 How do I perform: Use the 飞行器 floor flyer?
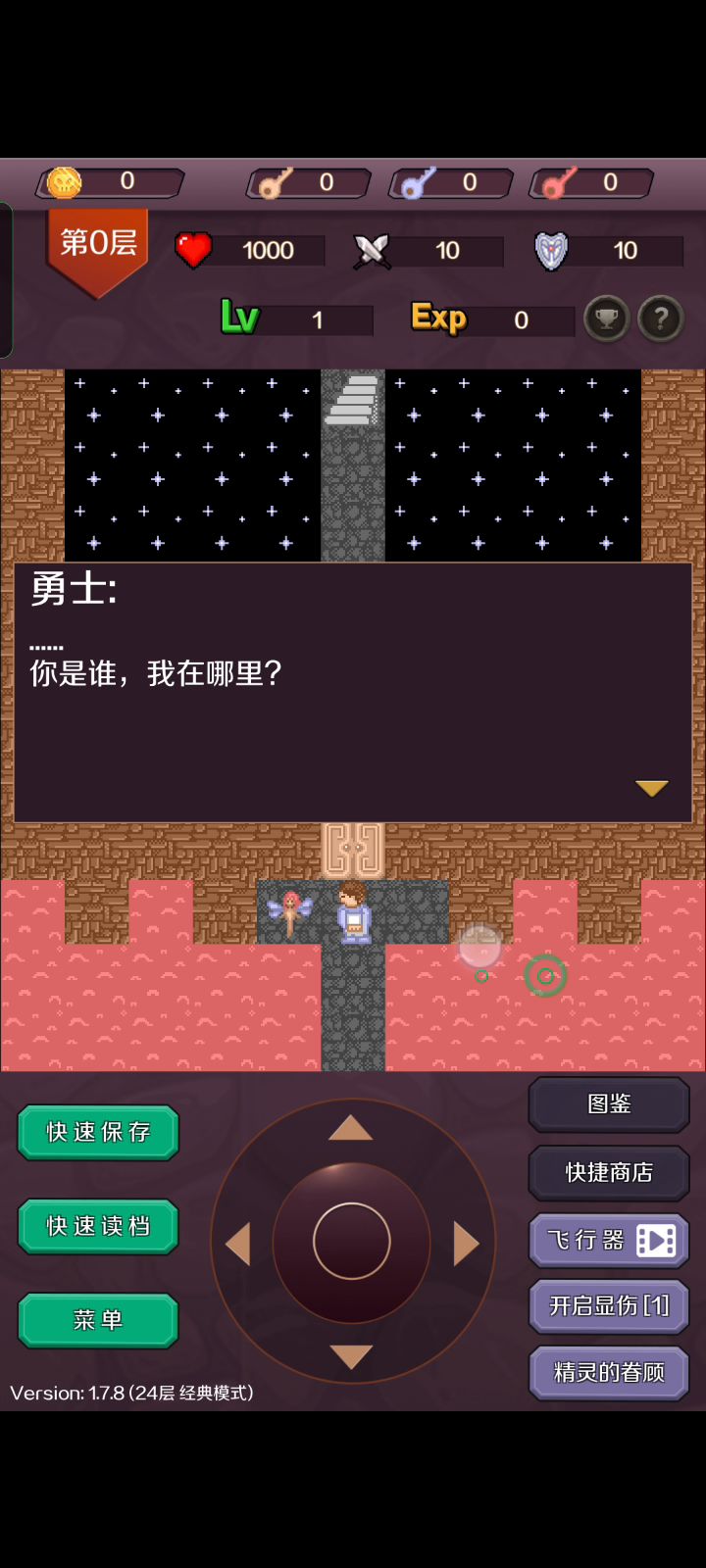tap(609, 1241)
